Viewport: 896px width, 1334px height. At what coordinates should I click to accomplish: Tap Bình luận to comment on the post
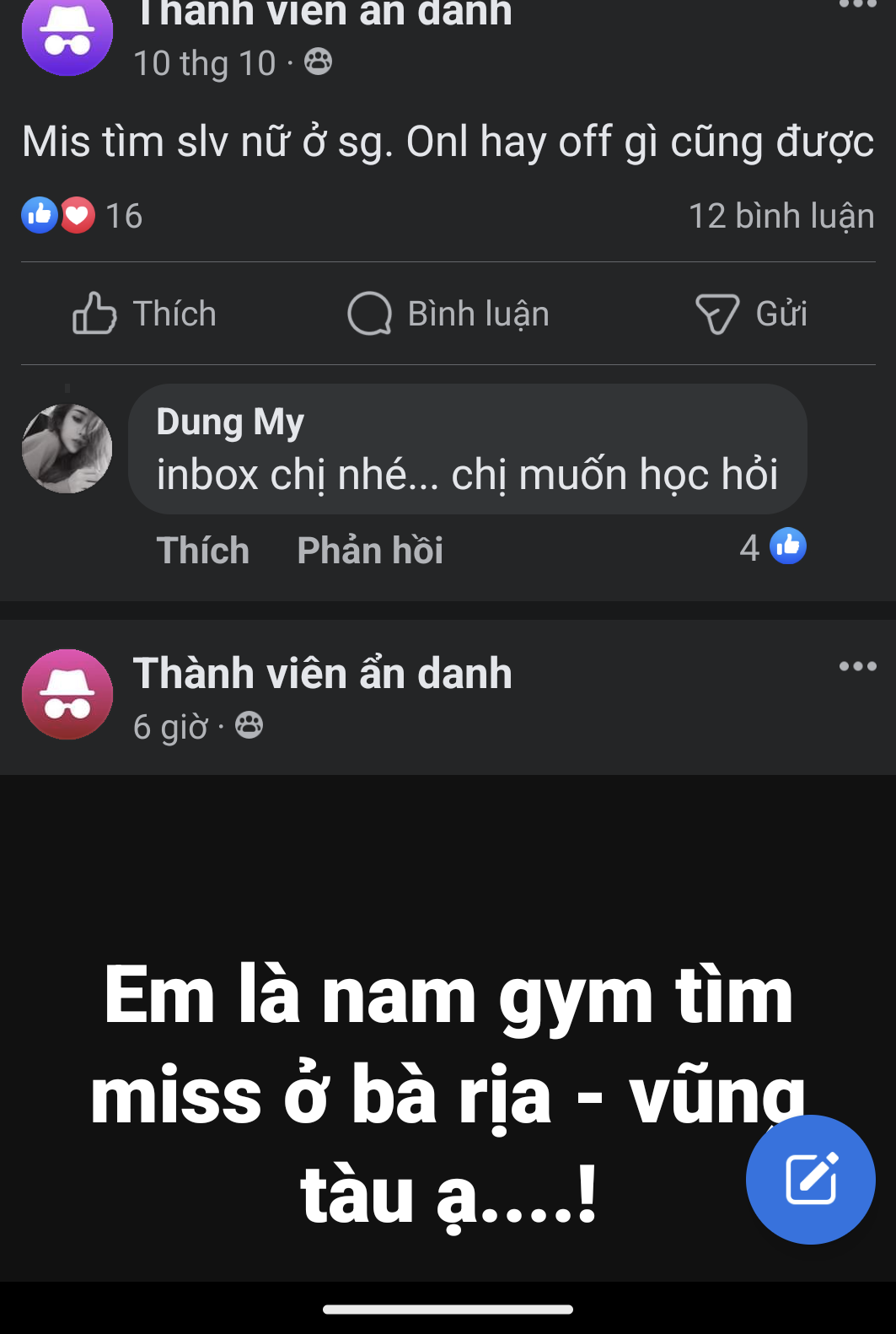pyautogui.click(x=448, y=314)
